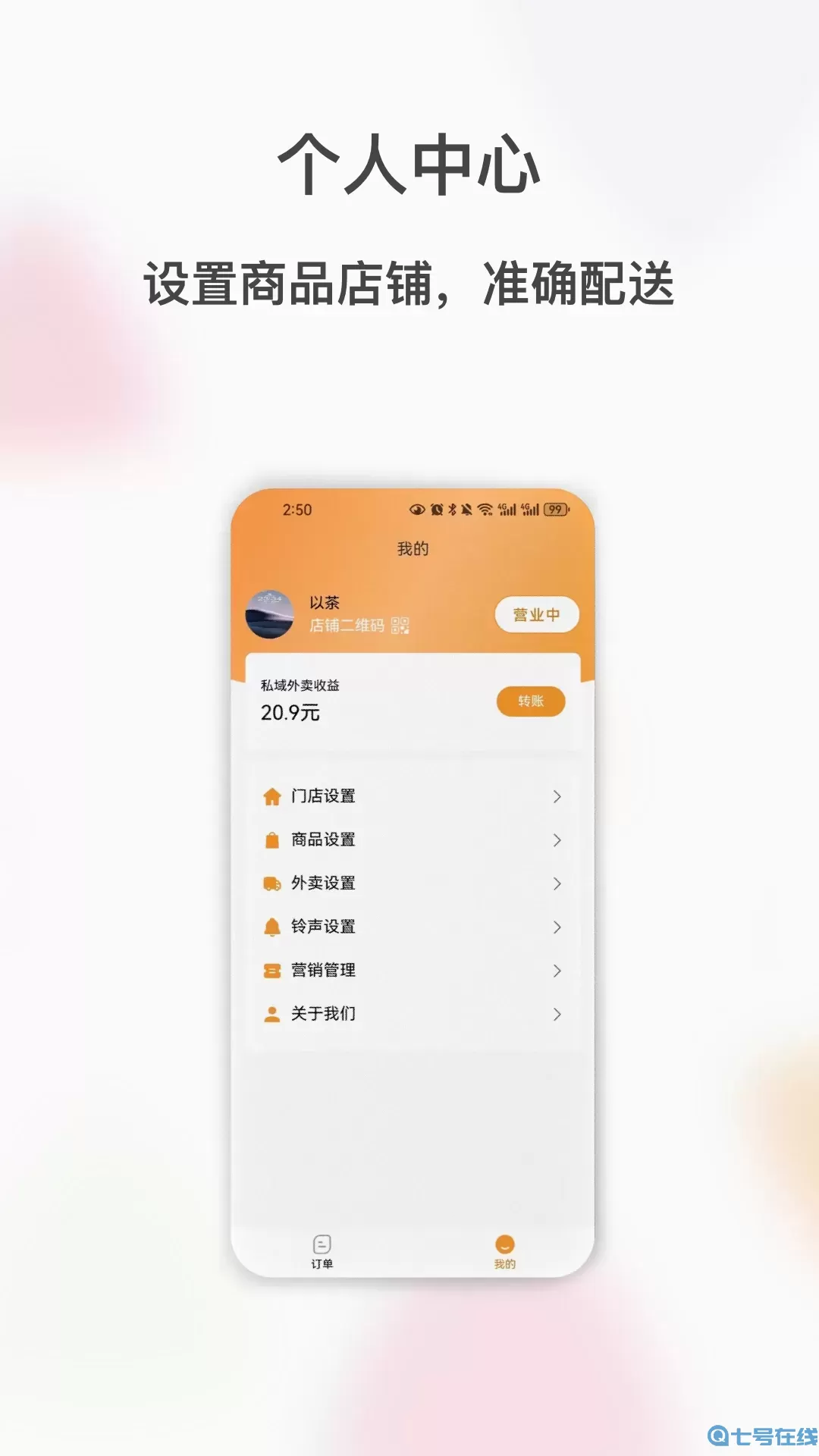This screenshot has height=1456, width=819.
Task: Click the person icon next to 关于我们
Action: (272, 1013)
